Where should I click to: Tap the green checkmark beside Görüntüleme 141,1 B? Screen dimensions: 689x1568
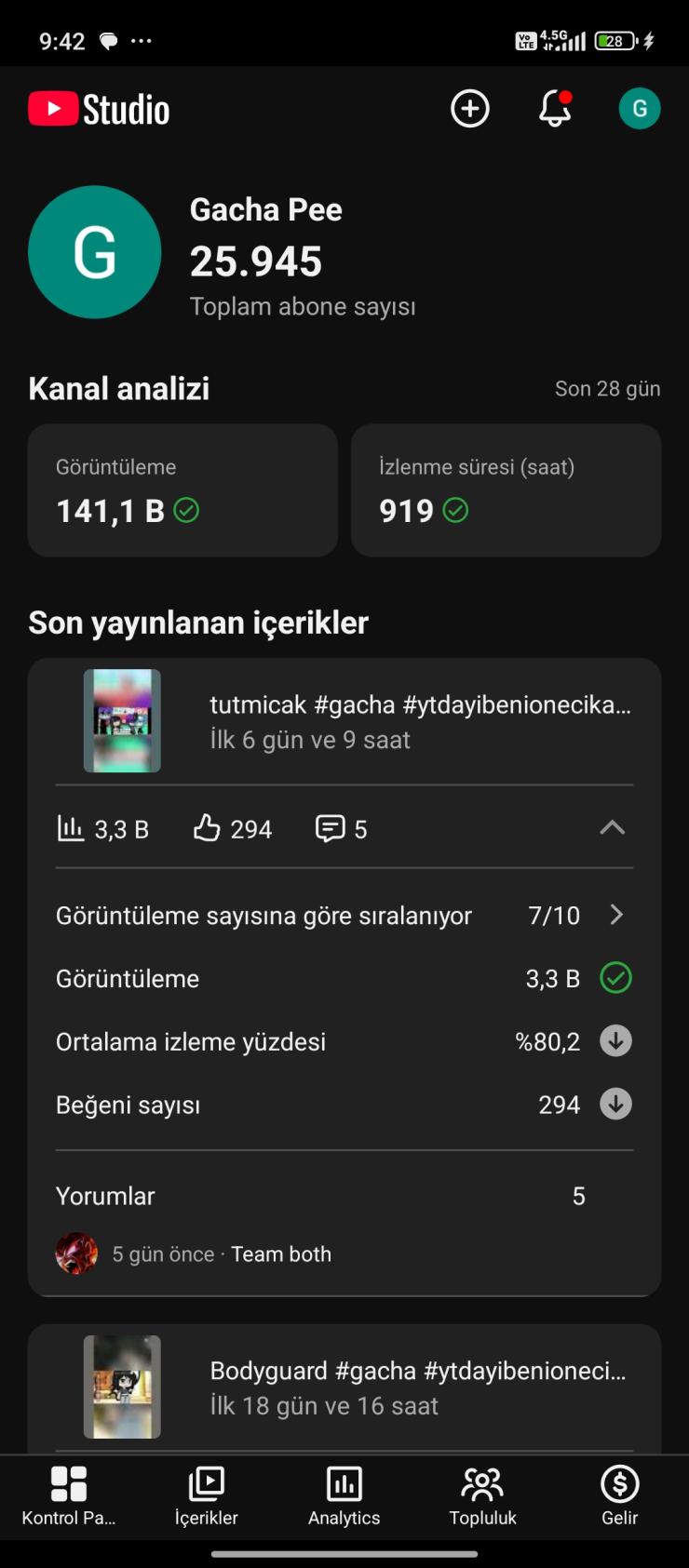tap(185, 510)
